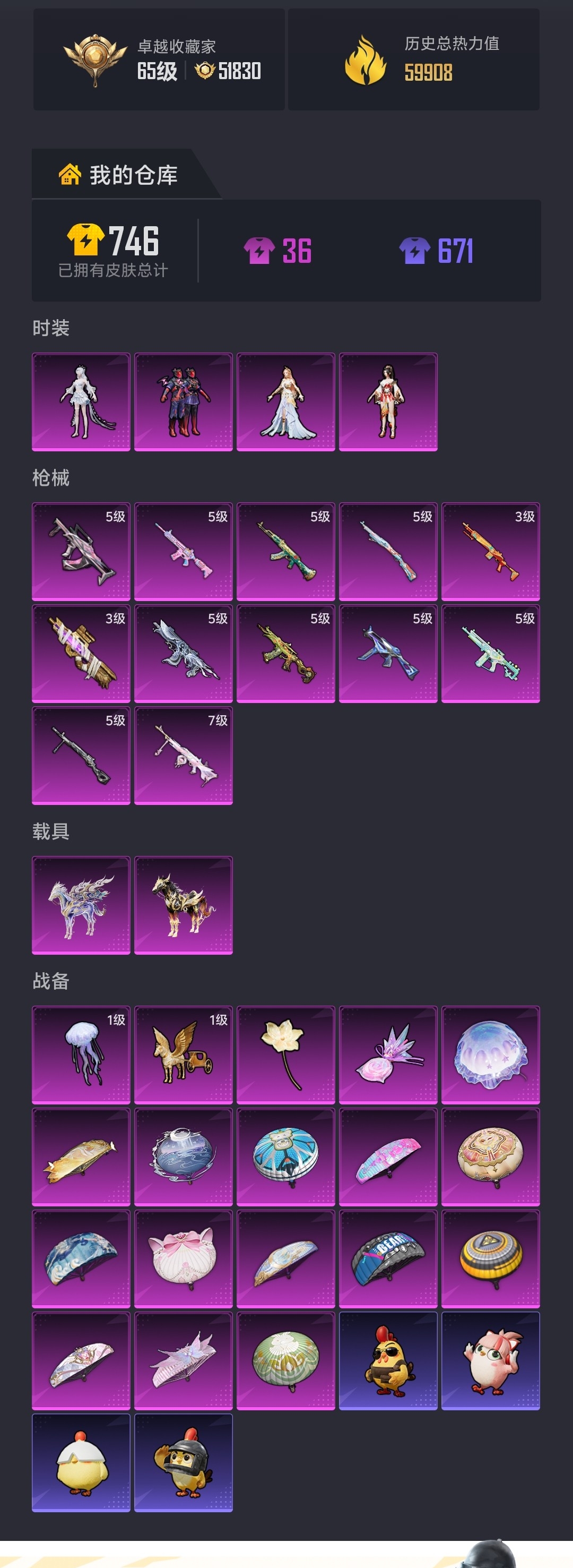Image resolution: width=573 pixels, height=1568 pixels.
Task: Select the black and gold horse vehicle
Action: 183,905
